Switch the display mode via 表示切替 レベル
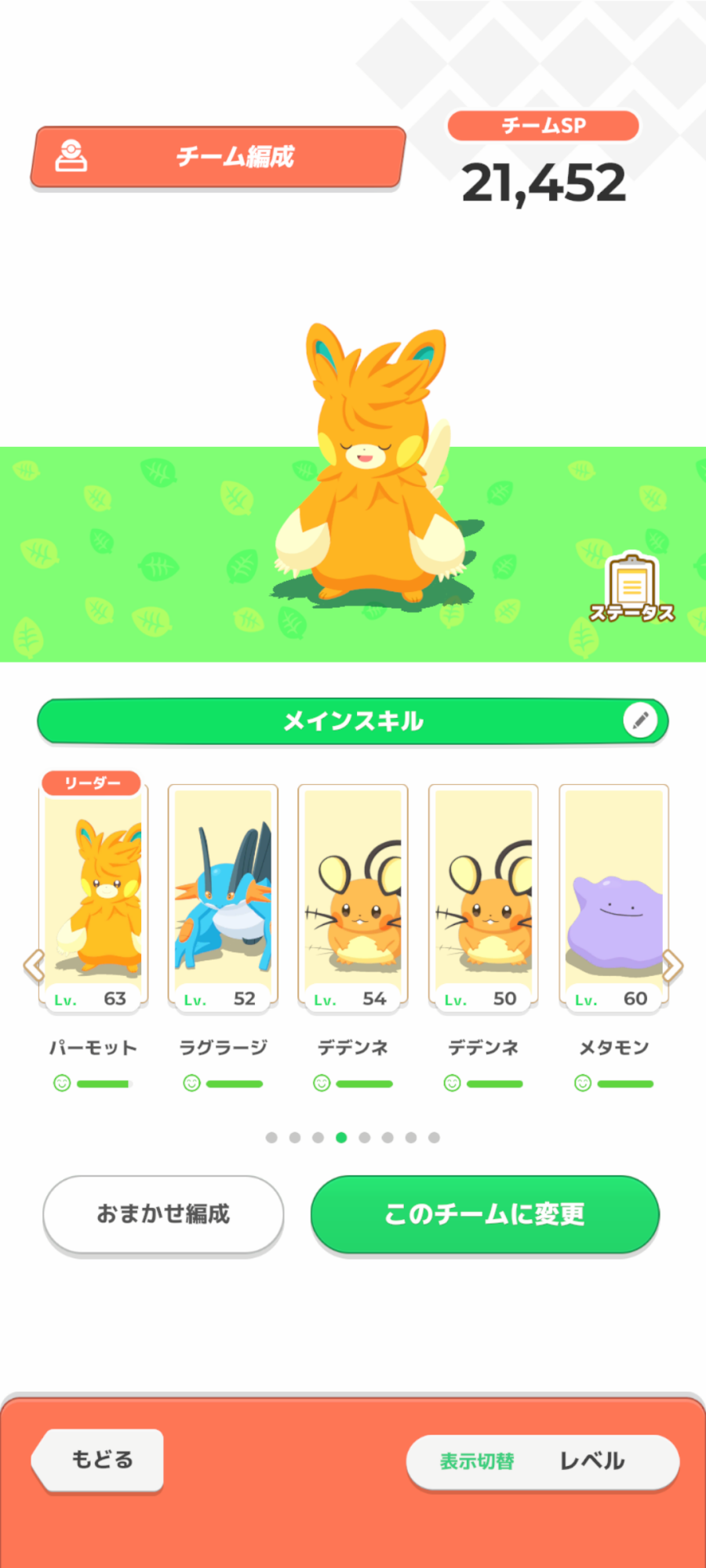 (x=543, y=1461)
